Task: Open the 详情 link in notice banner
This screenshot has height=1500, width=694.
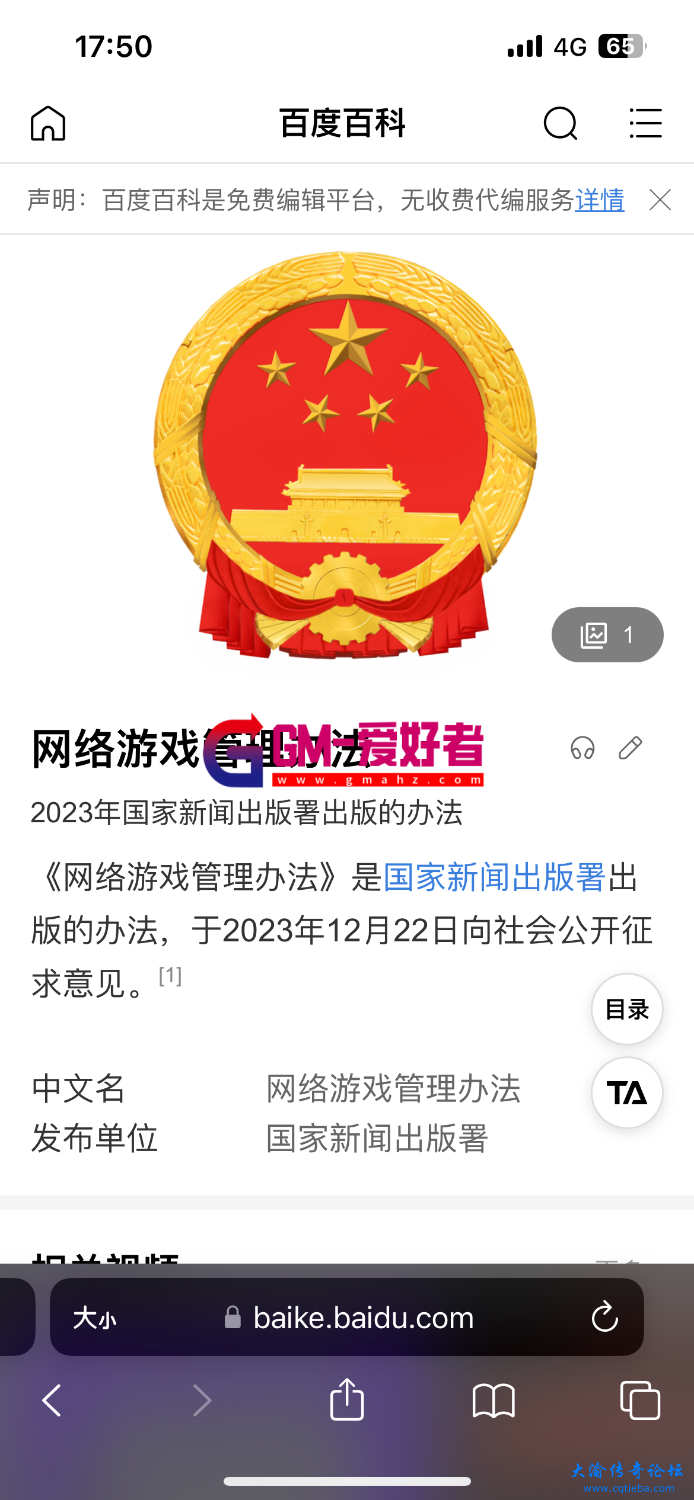Action: 600,200
